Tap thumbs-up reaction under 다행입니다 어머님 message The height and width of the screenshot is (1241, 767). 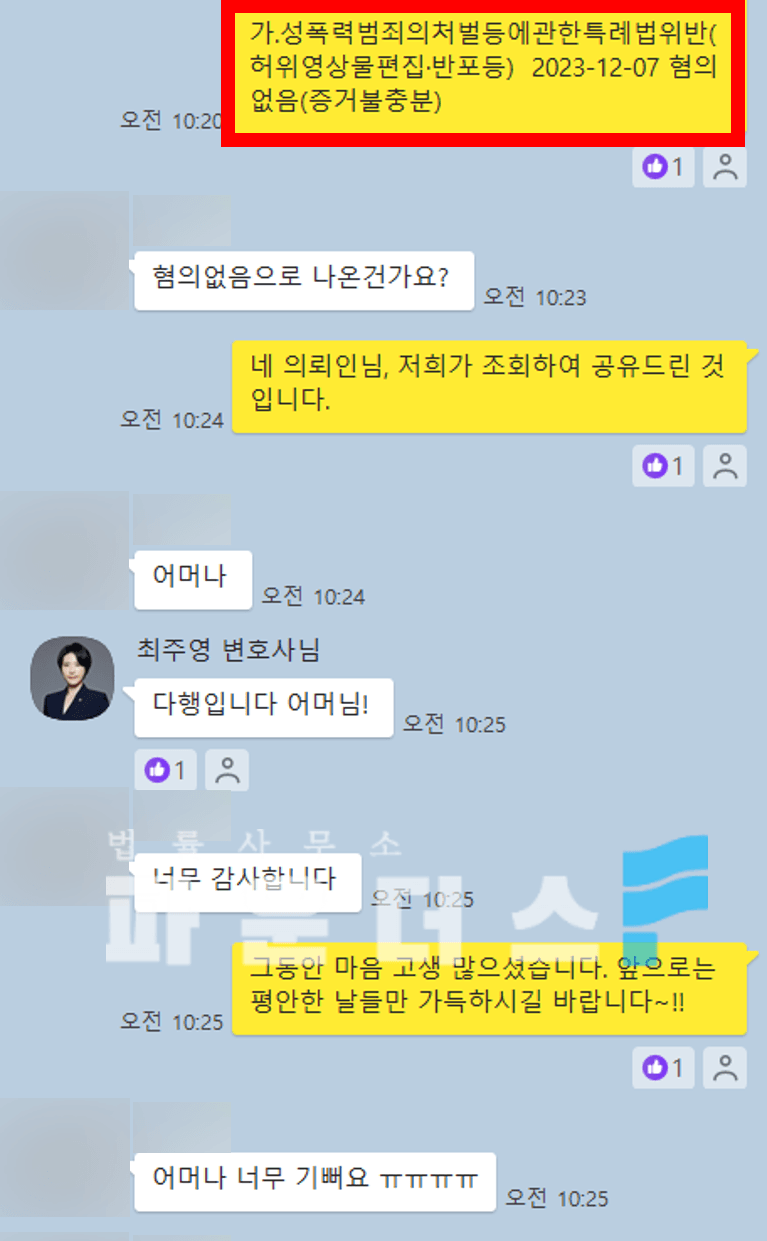165,769
